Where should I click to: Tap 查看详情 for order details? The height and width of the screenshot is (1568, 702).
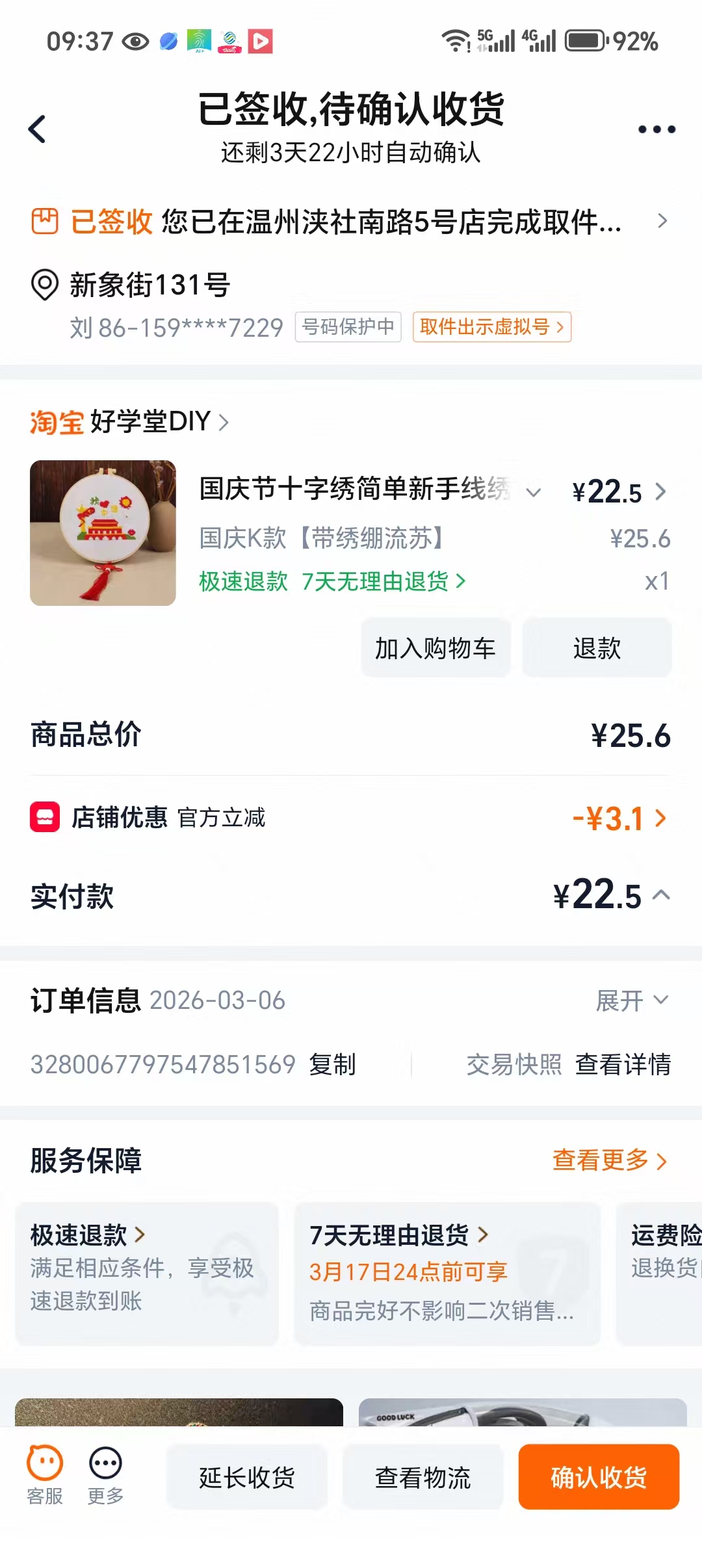click(x=623, y=1065)
